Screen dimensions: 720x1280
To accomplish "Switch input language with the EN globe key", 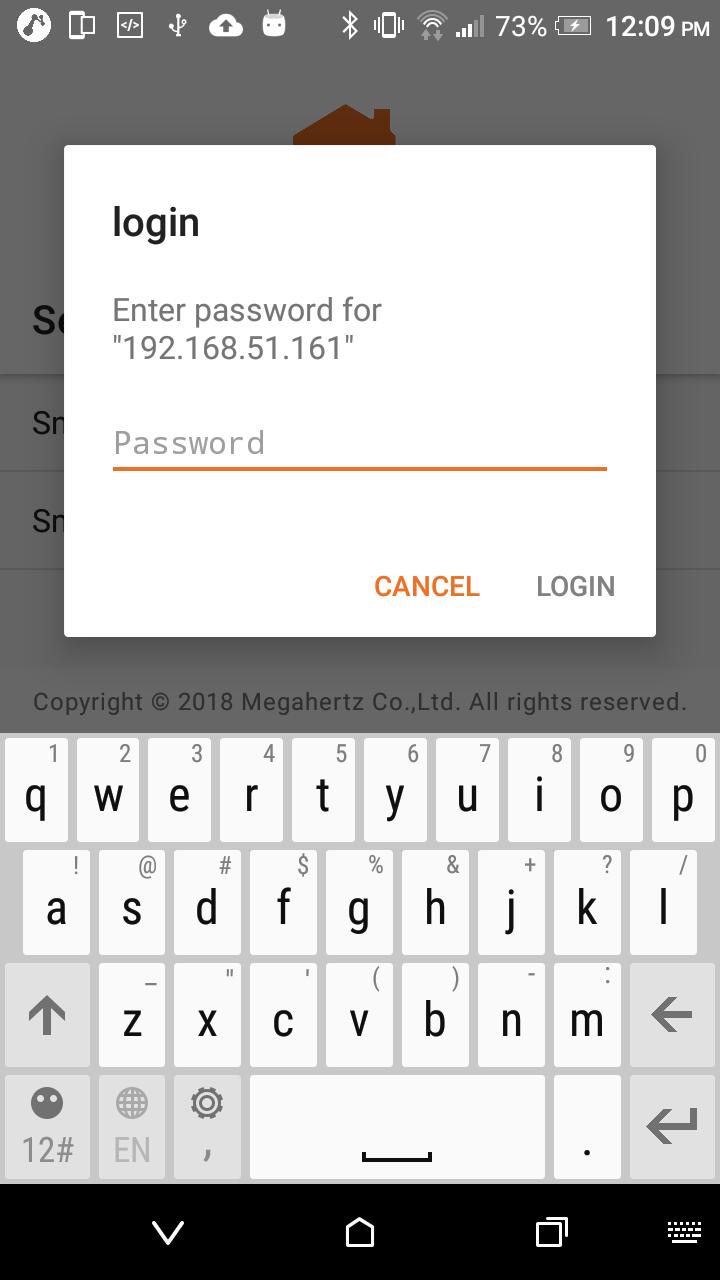I will coord(131,1125).
